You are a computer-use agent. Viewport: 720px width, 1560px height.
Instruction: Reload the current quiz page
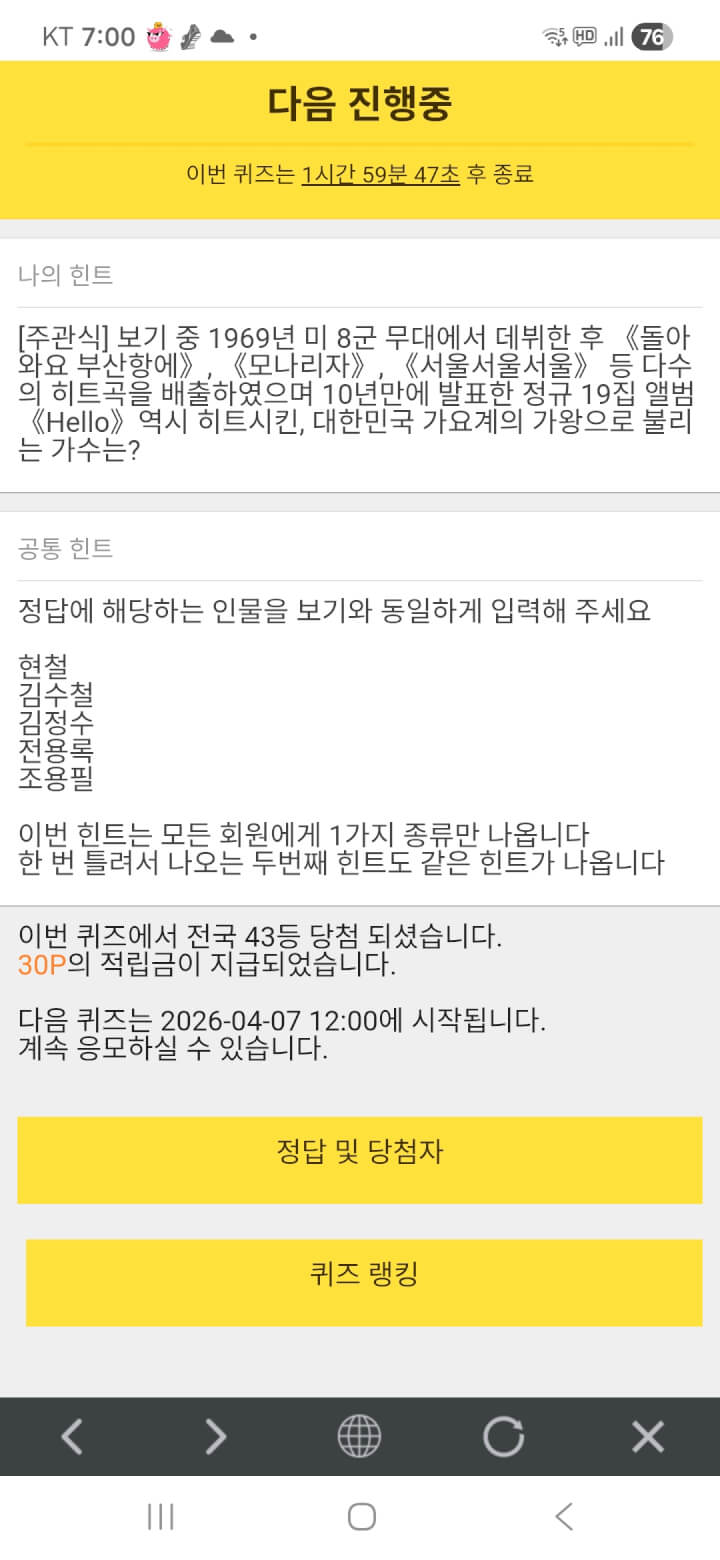point(503,1437)
